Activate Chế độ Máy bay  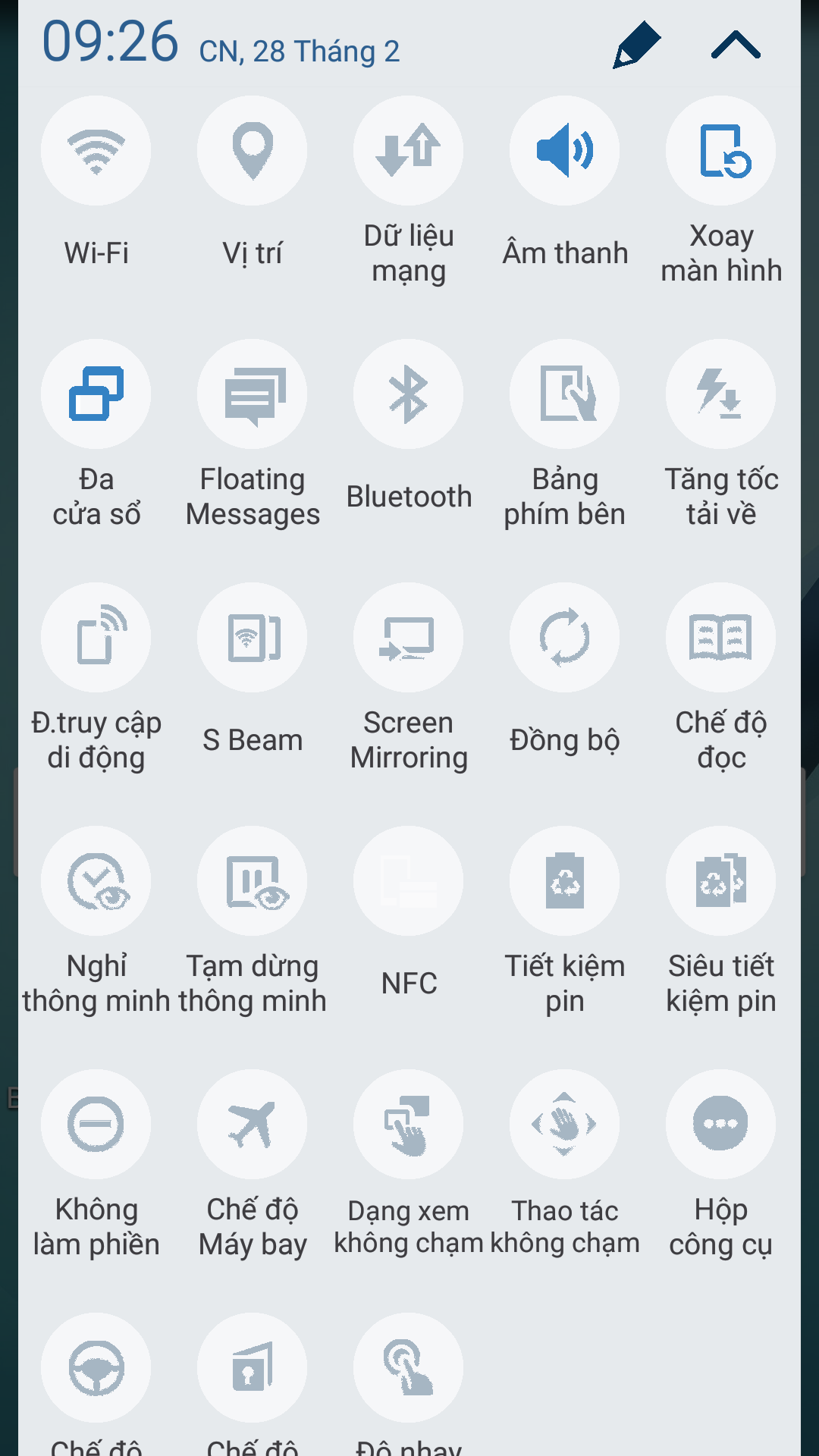[253, 1124]
